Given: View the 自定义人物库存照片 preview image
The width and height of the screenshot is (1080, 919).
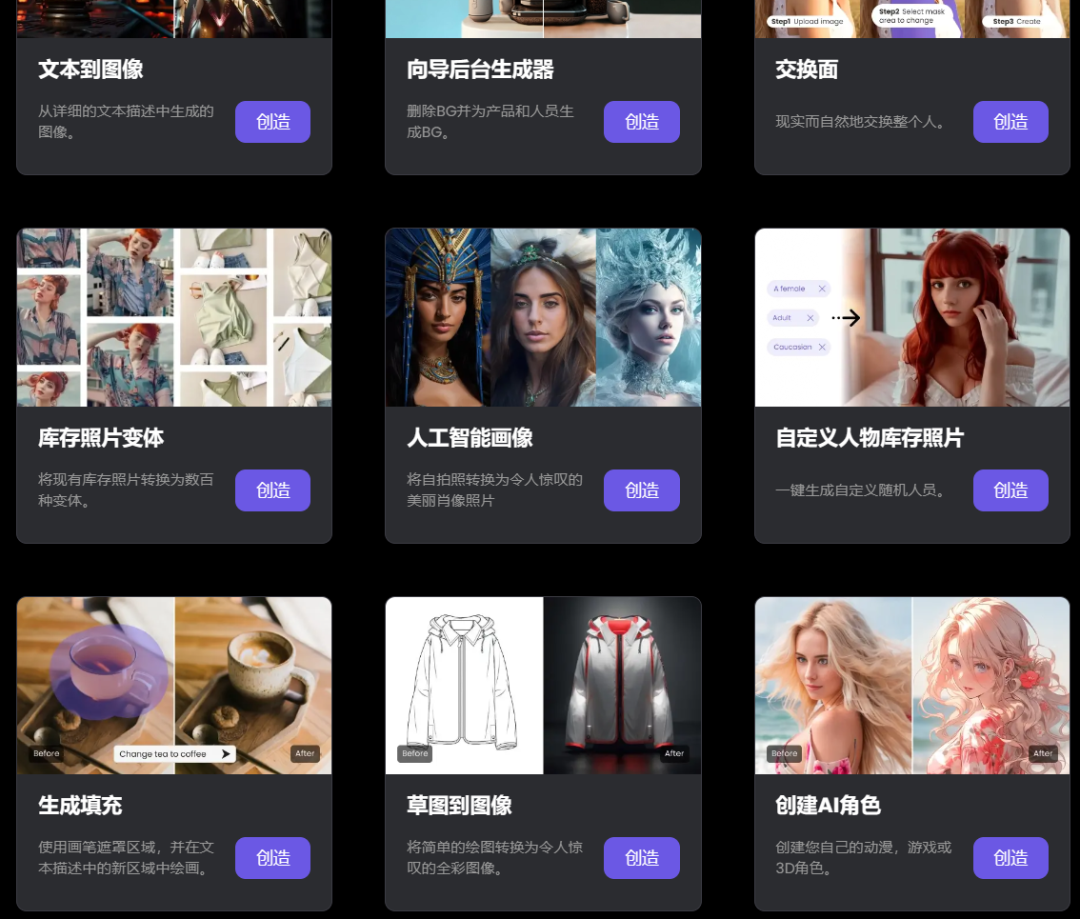Looking at the screenshot, I should [x=912, y=317].
